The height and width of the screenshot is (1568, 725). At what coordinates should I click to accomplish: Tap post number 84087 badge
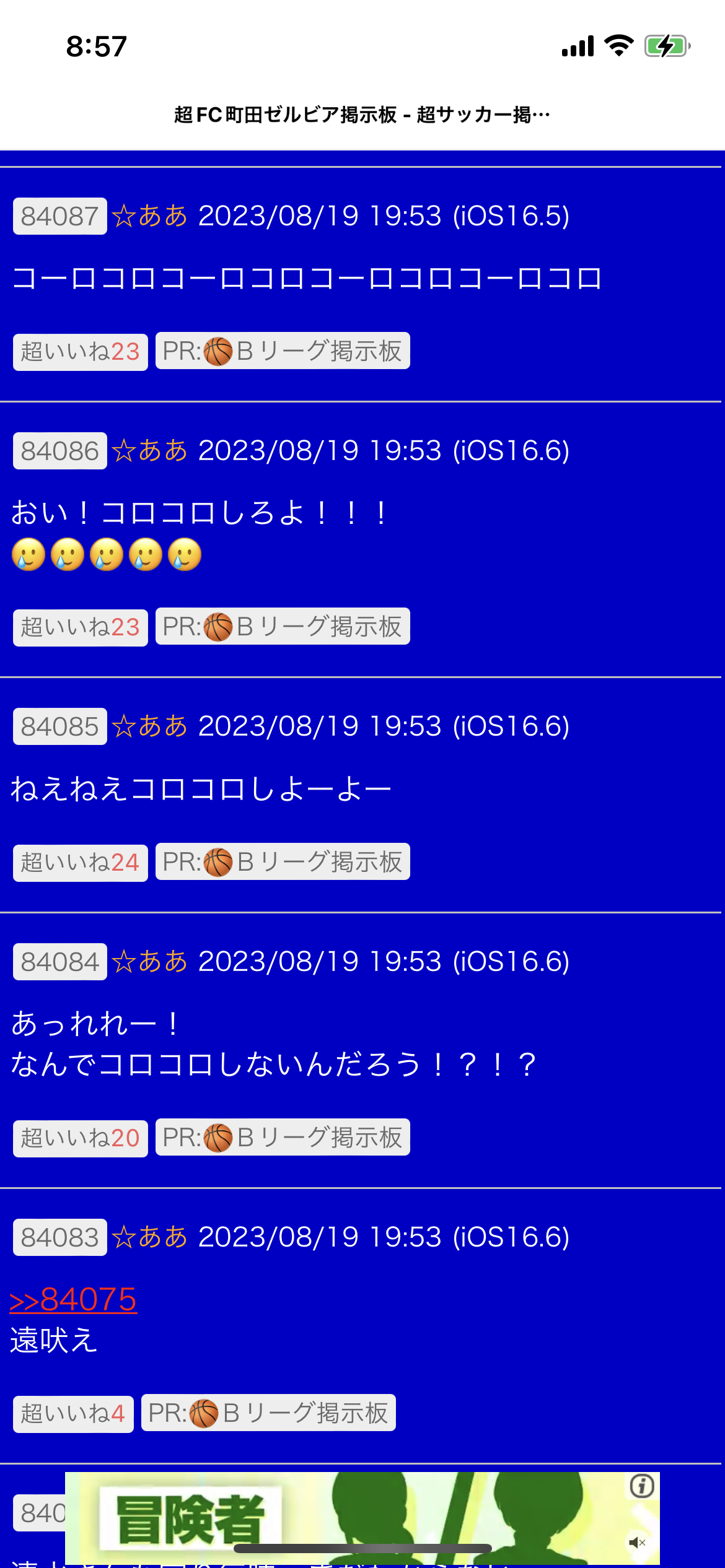(59, 216)
